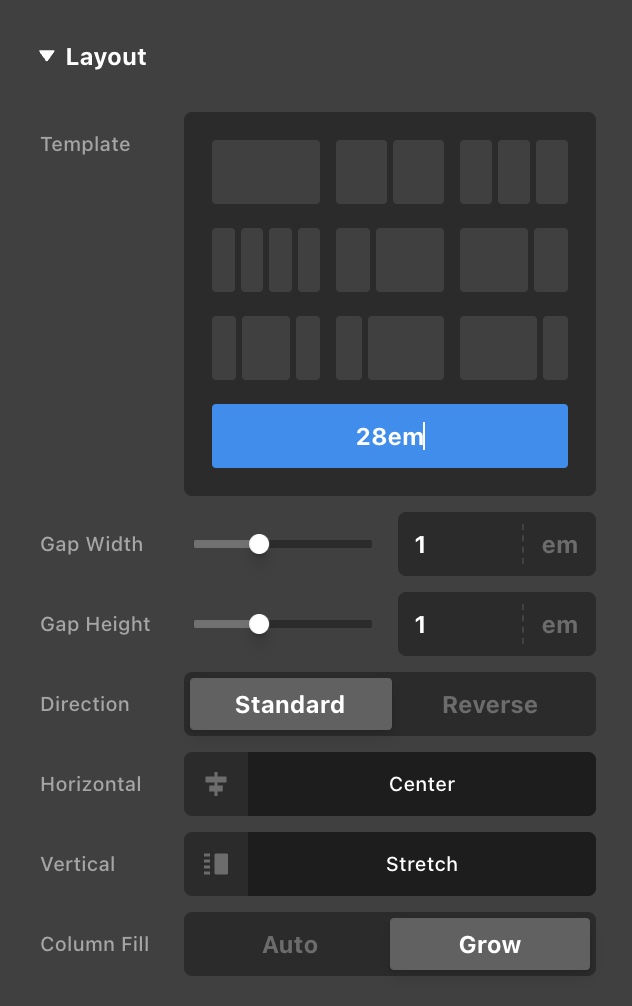Set Column Fill to Grow
This screenshot has width=632, height=1006.
490,944
